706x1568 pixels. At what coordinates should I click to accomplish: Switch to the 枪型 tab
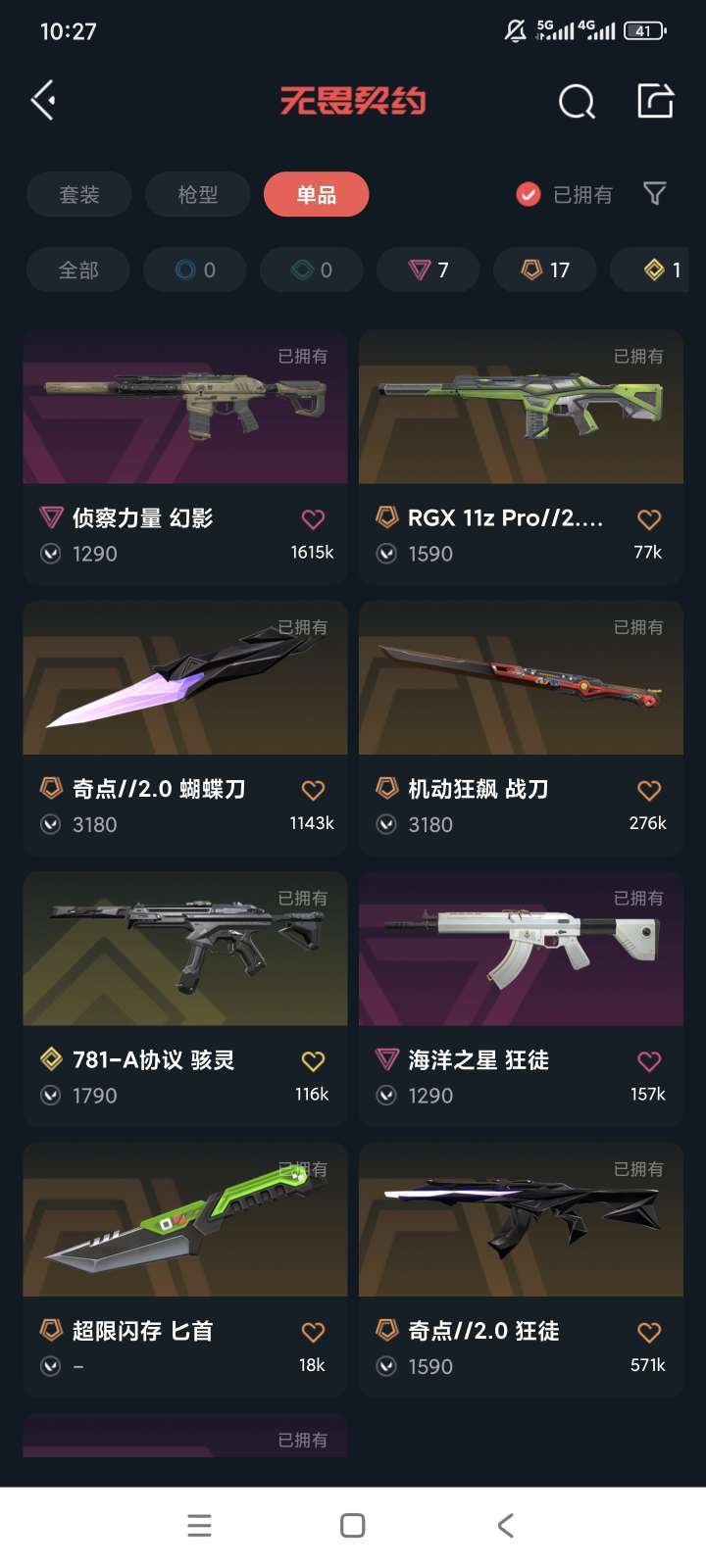tap(198, 194)
